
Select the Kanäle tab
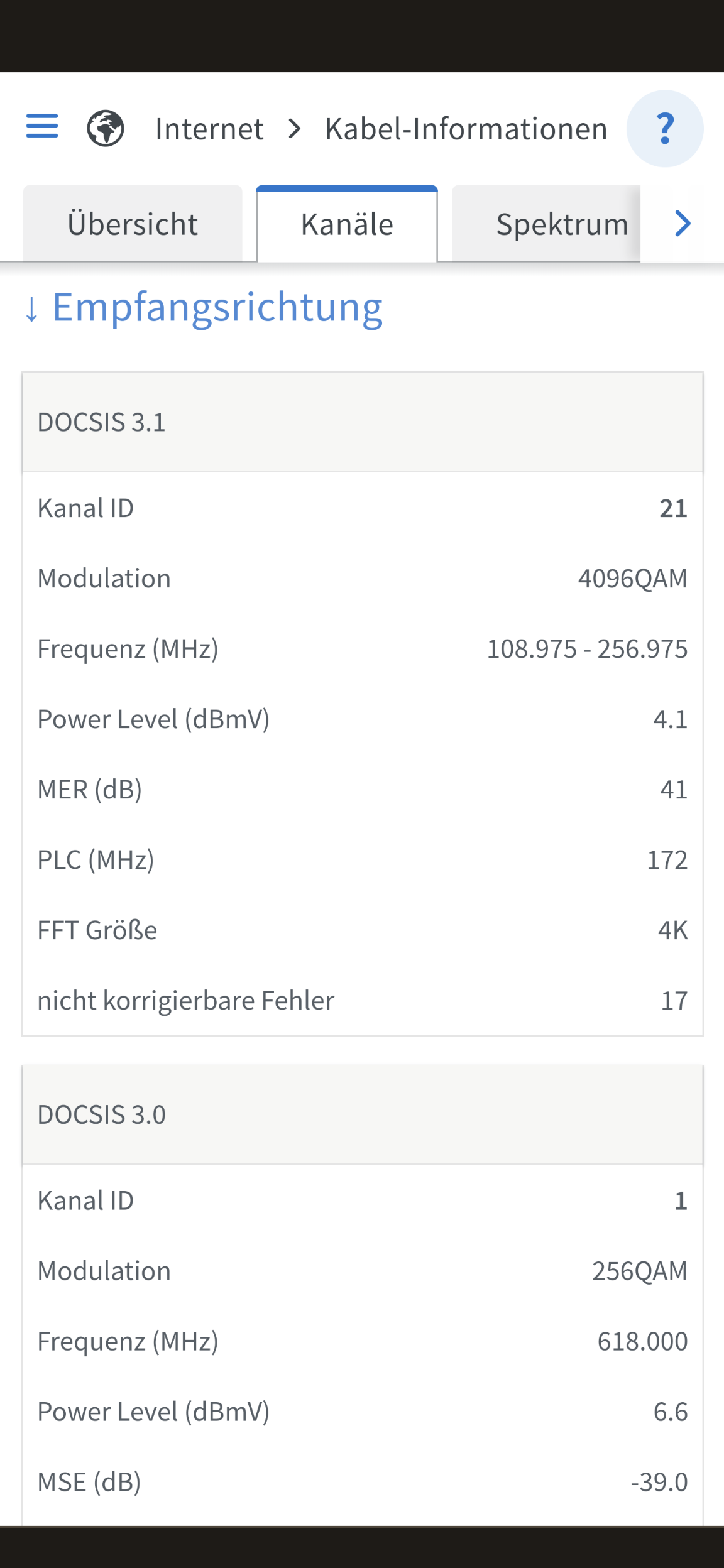click(347, 224)
